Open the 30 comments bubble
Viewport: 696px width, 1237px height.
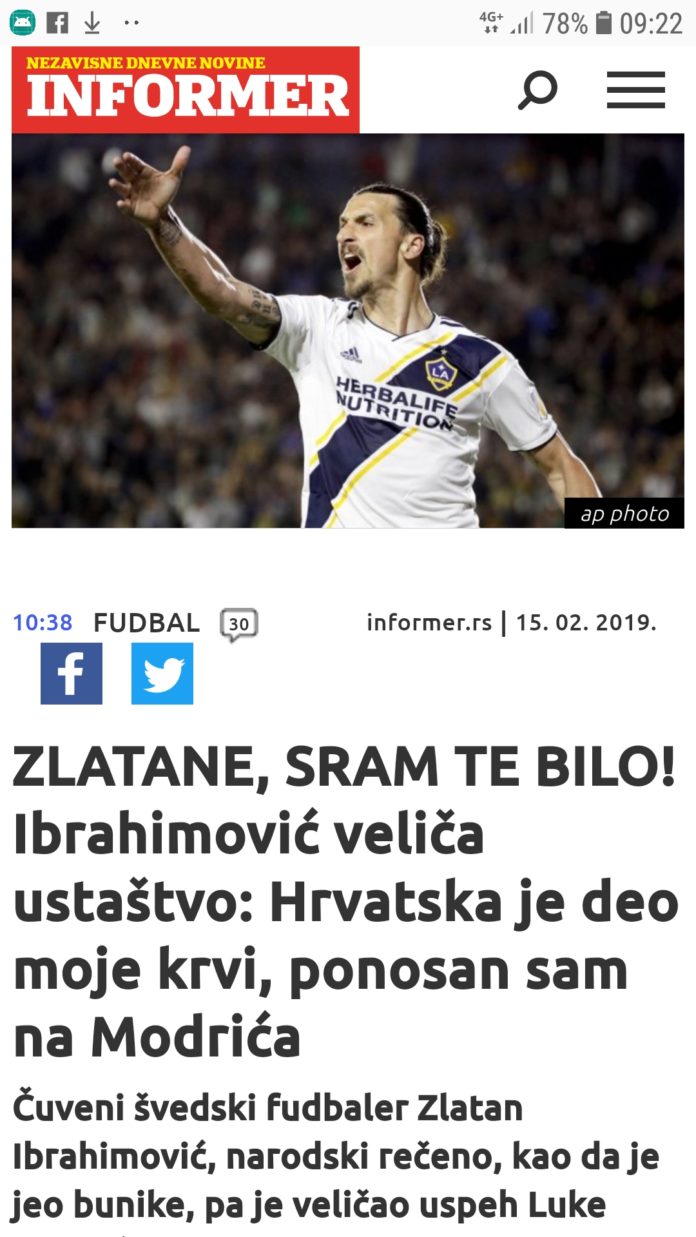(x=238, y=626)
